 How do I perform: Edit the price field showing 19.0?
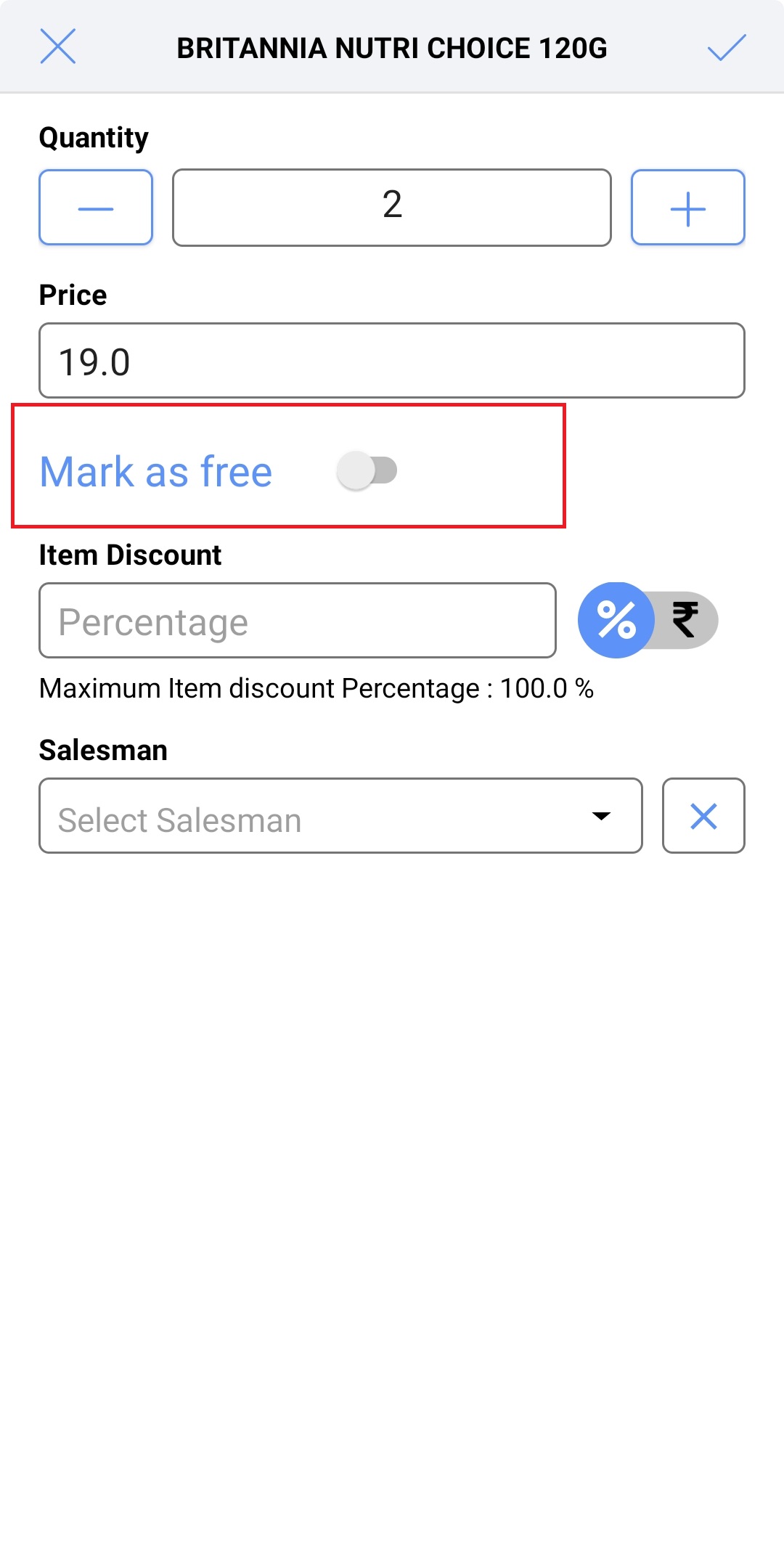tap(392, 361)
